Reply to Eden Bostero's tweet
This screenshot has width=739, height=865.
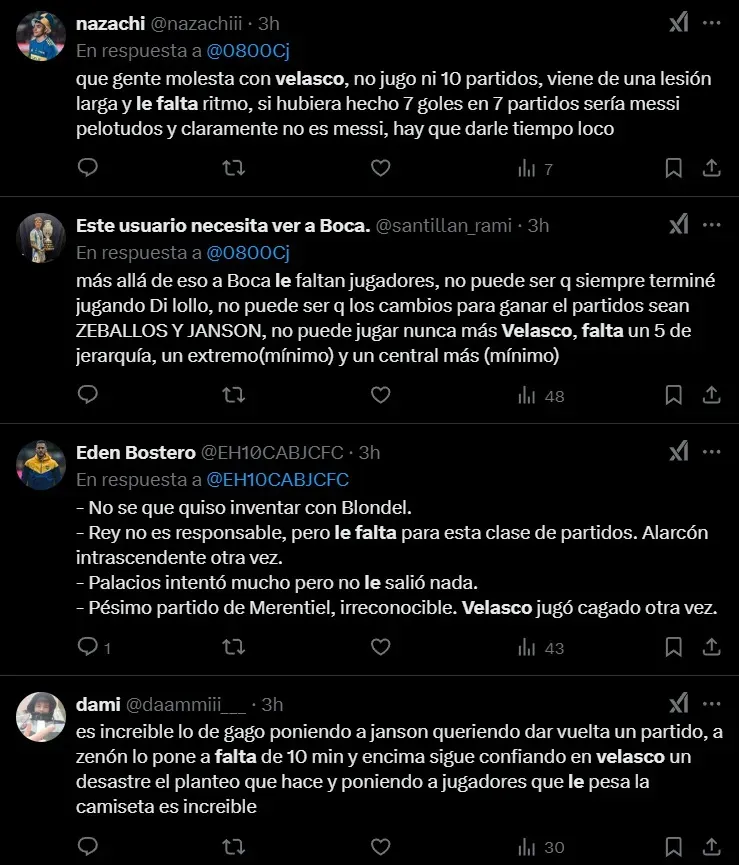[x=88, y=647]
